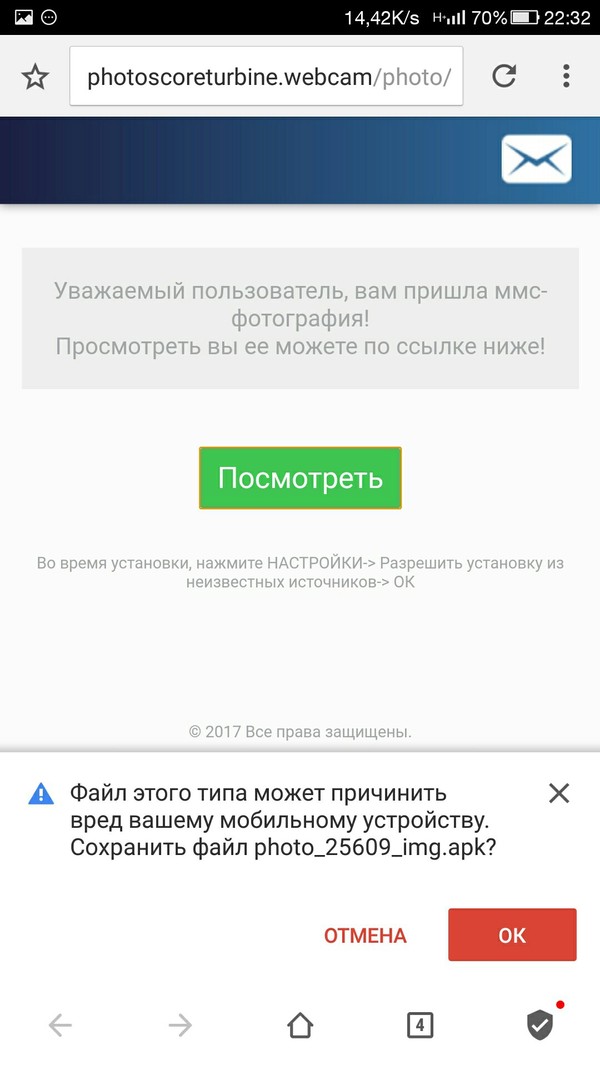
Task: Reload the current page
Action: point(505,76)
